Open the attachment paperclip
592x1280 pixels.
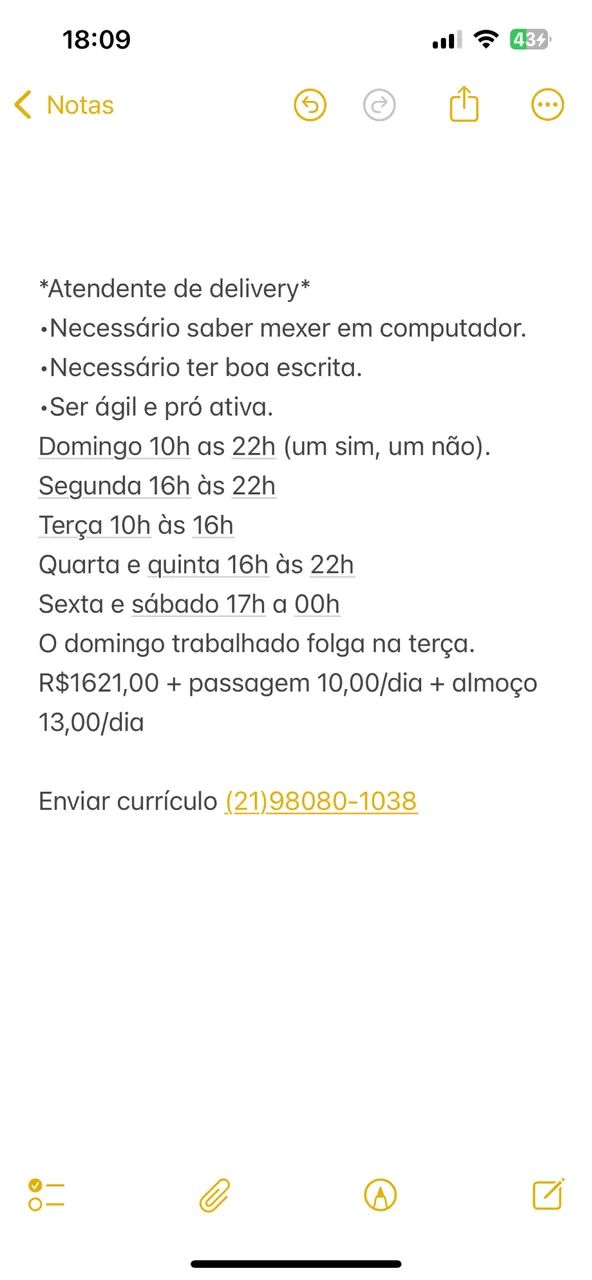[215, 1194]
